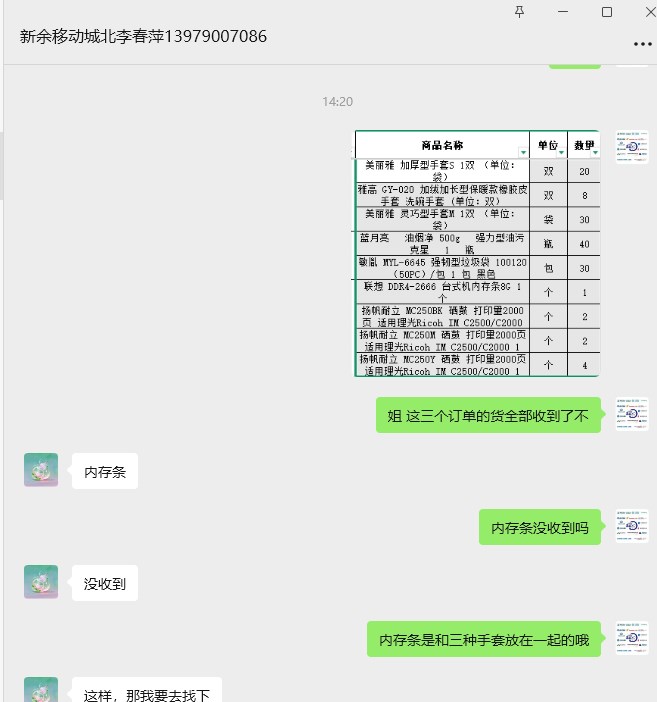
Task: Maximize the chat window
Action: (607, 12)
